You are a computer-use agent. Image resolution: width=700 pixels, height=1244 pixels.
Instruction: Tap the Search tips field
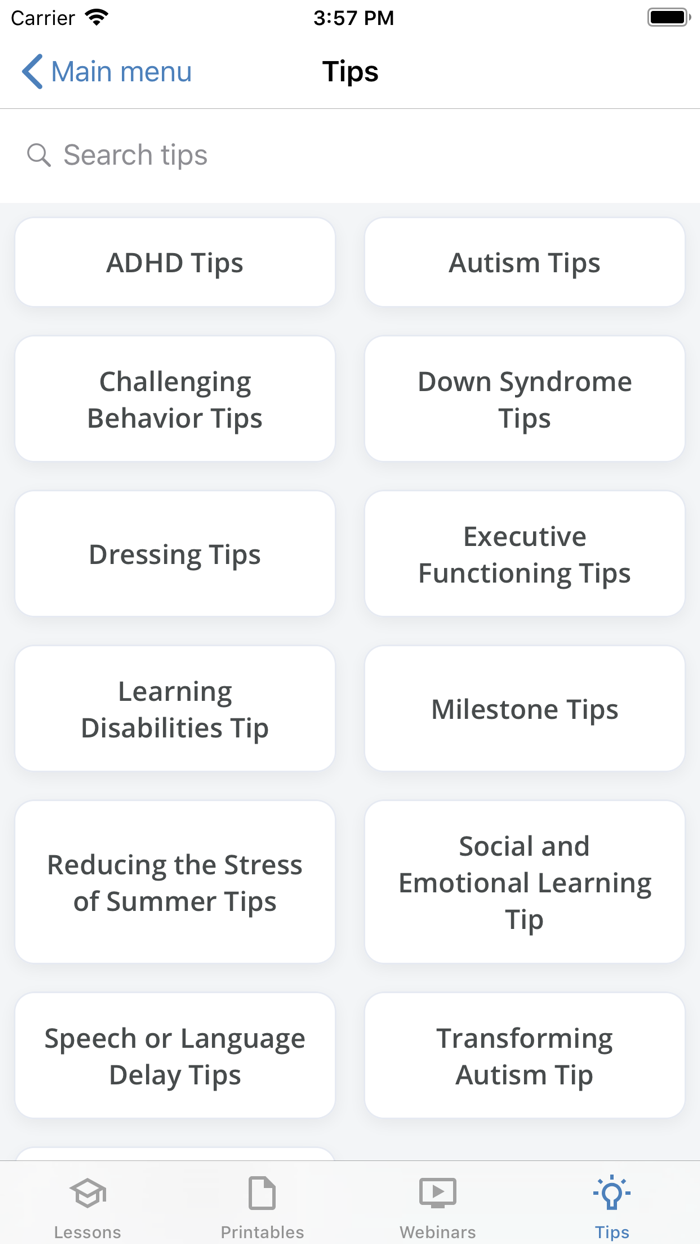pyautogui.click(x=350, y=155)
